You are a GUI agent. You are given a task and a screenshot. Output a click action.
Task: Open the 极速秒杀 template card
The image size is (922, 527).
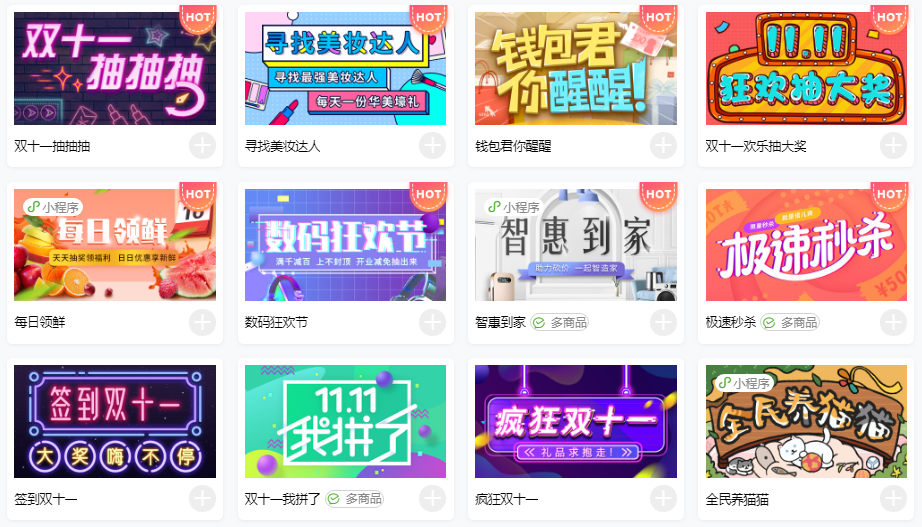[806, 245]
